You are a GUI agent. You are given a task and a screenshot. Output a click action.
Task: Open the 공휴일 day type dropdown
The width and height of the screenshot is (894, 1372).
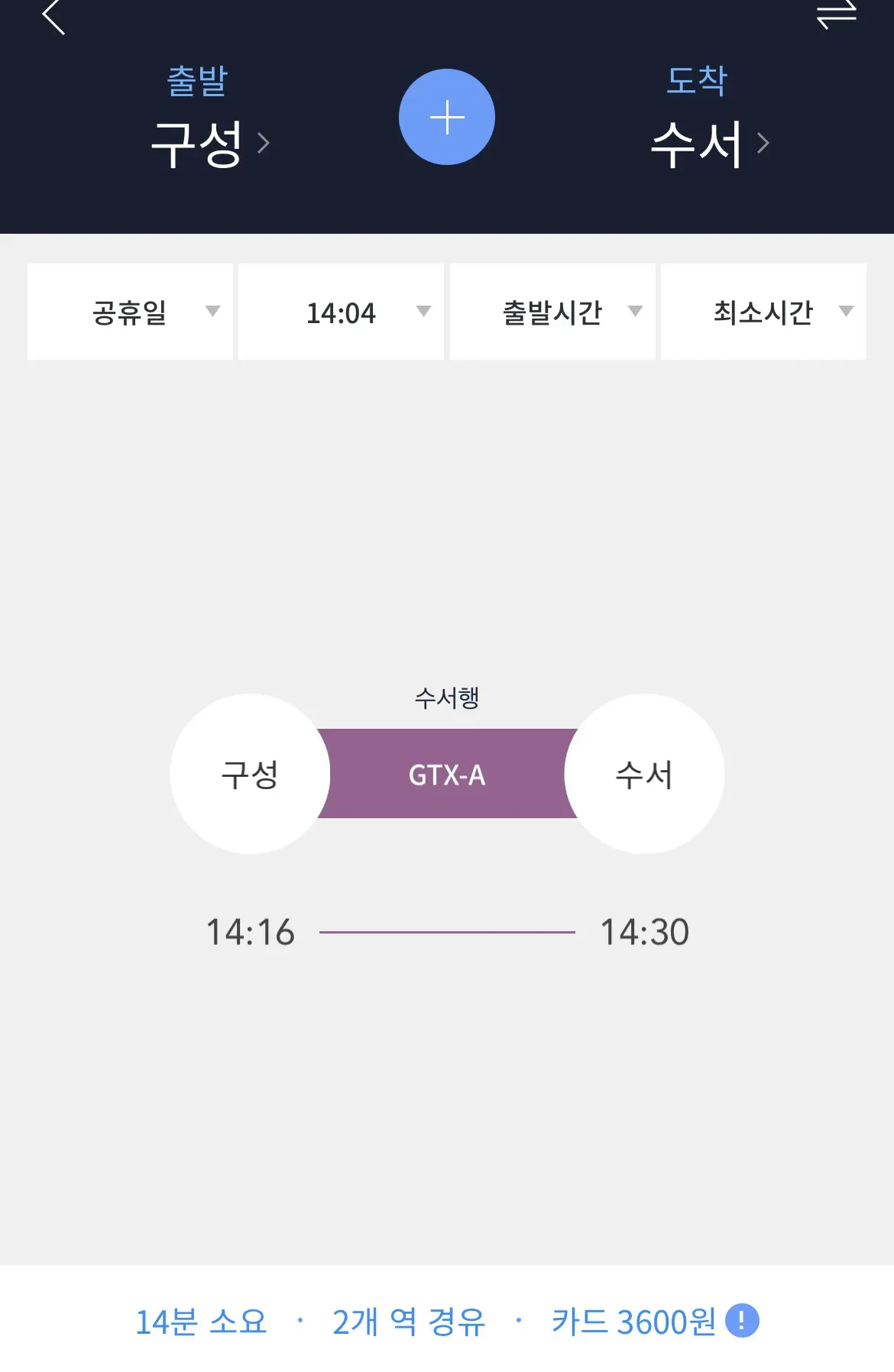[x=130, y=312]
